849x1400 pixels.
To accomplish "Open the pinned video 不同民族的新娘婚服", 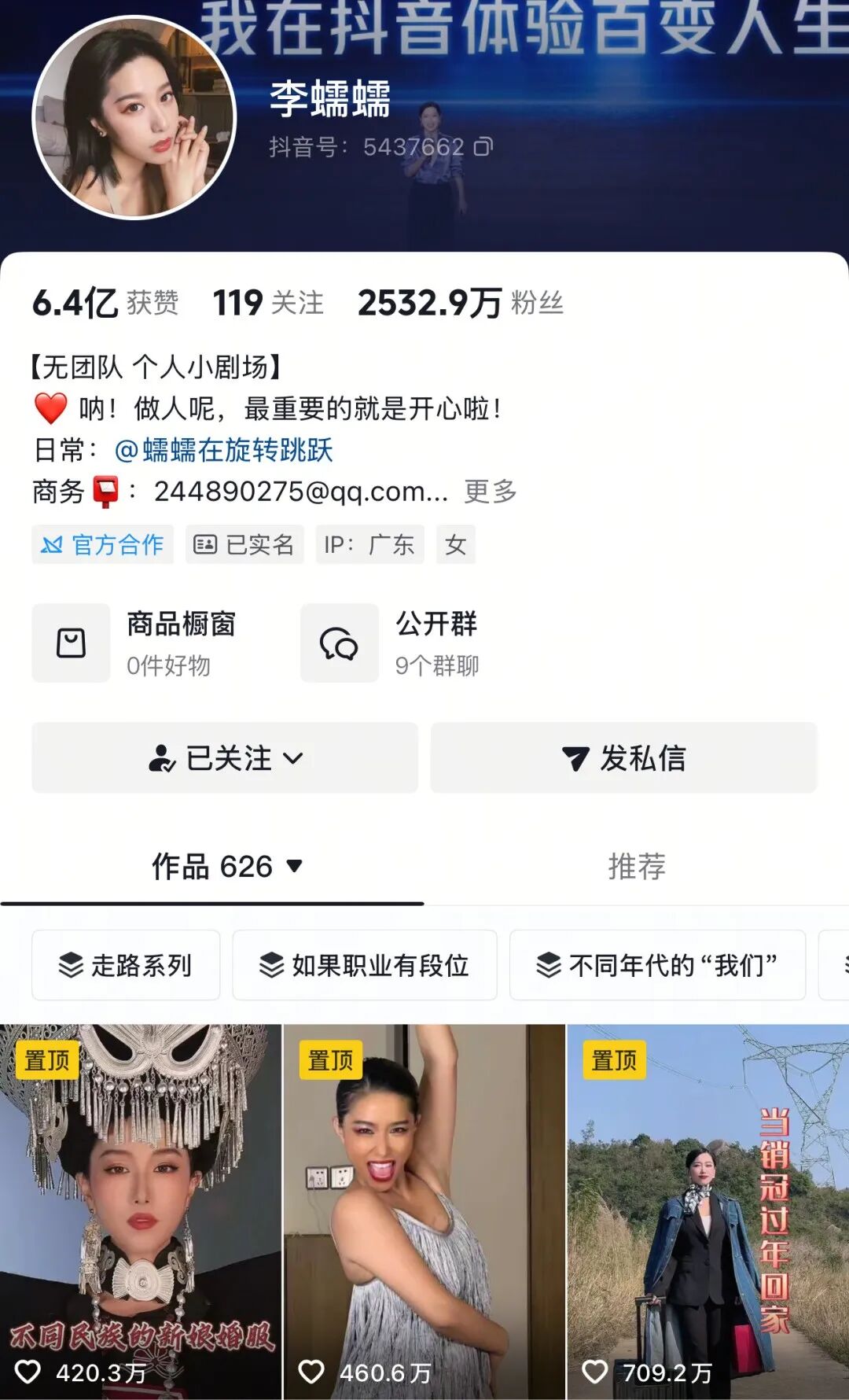I will click(141, 1211).
